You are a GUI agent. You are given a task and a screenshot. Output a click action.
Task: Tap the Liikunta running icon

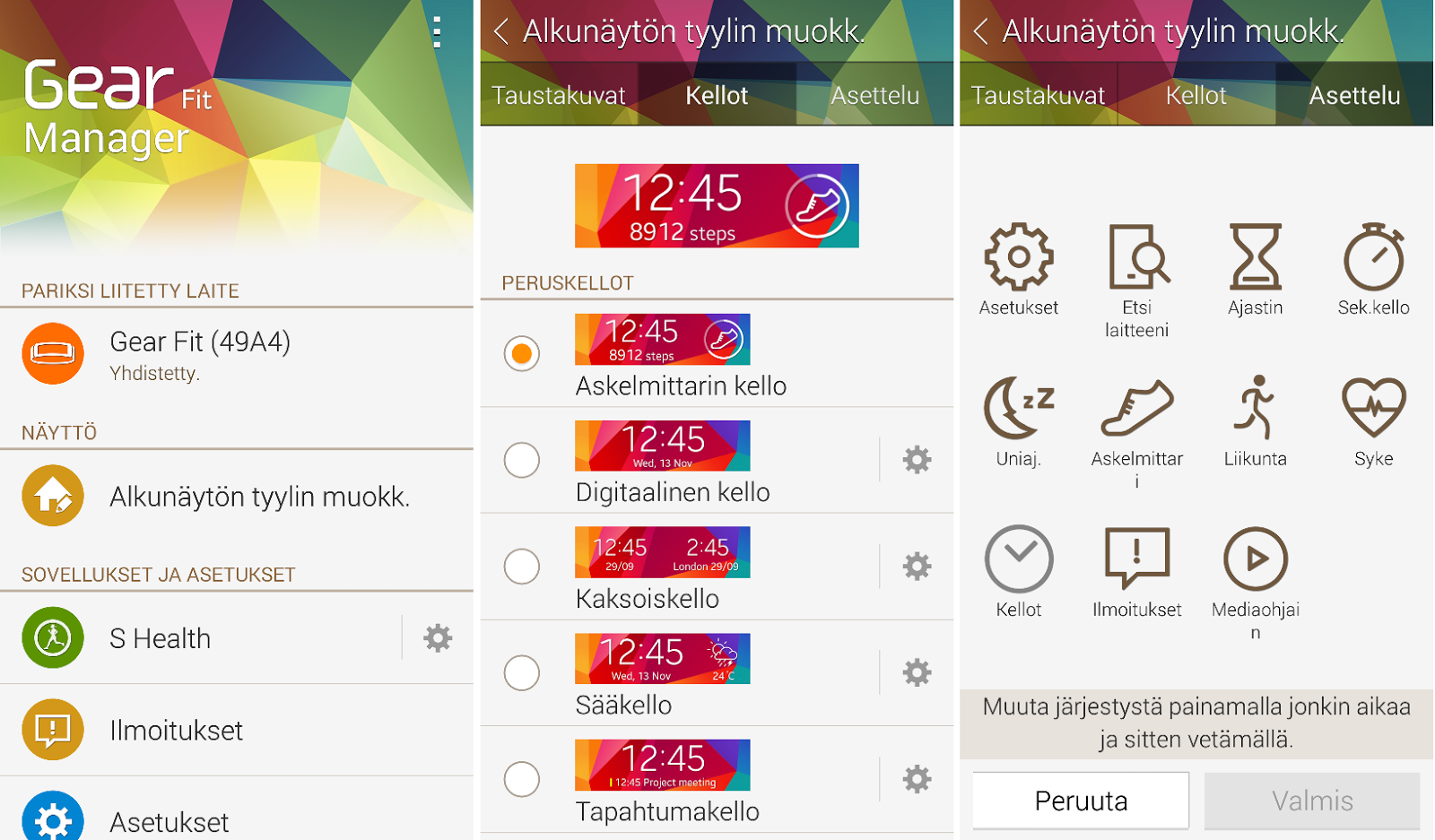pos(1255,409)
